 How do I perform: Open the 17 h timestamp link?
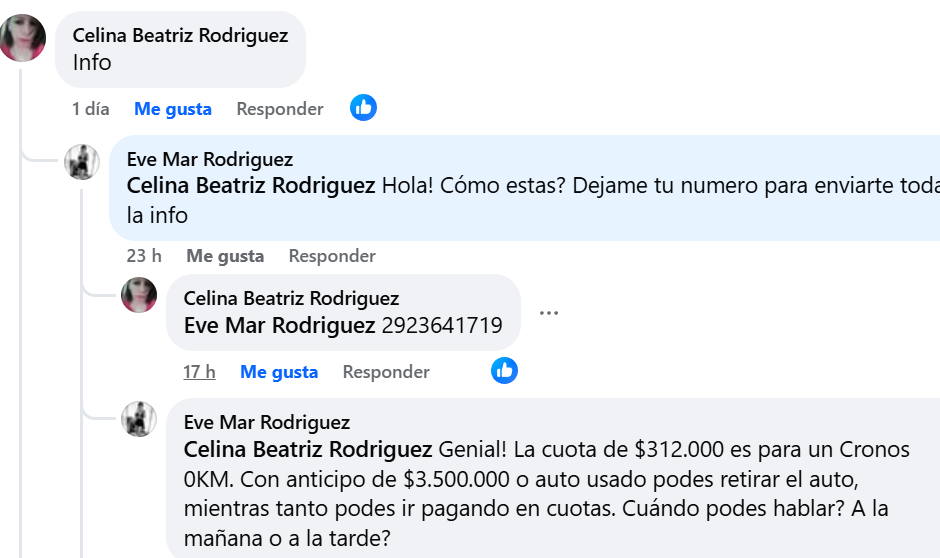point(199,372)
